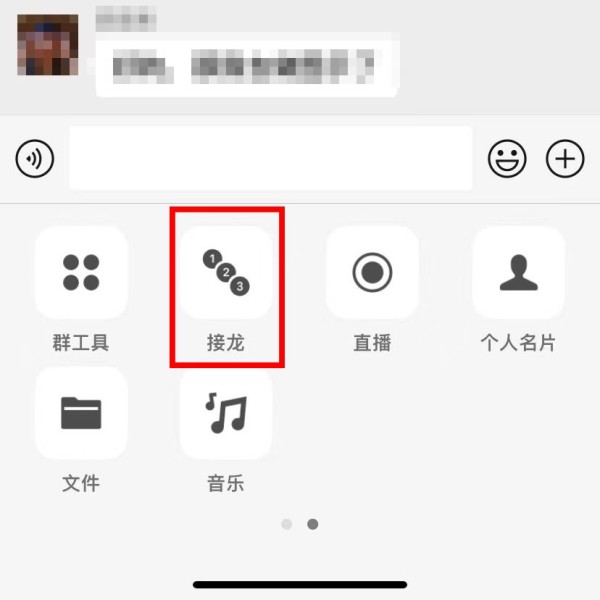Open the sender's avatar profile

click(47, 47)
